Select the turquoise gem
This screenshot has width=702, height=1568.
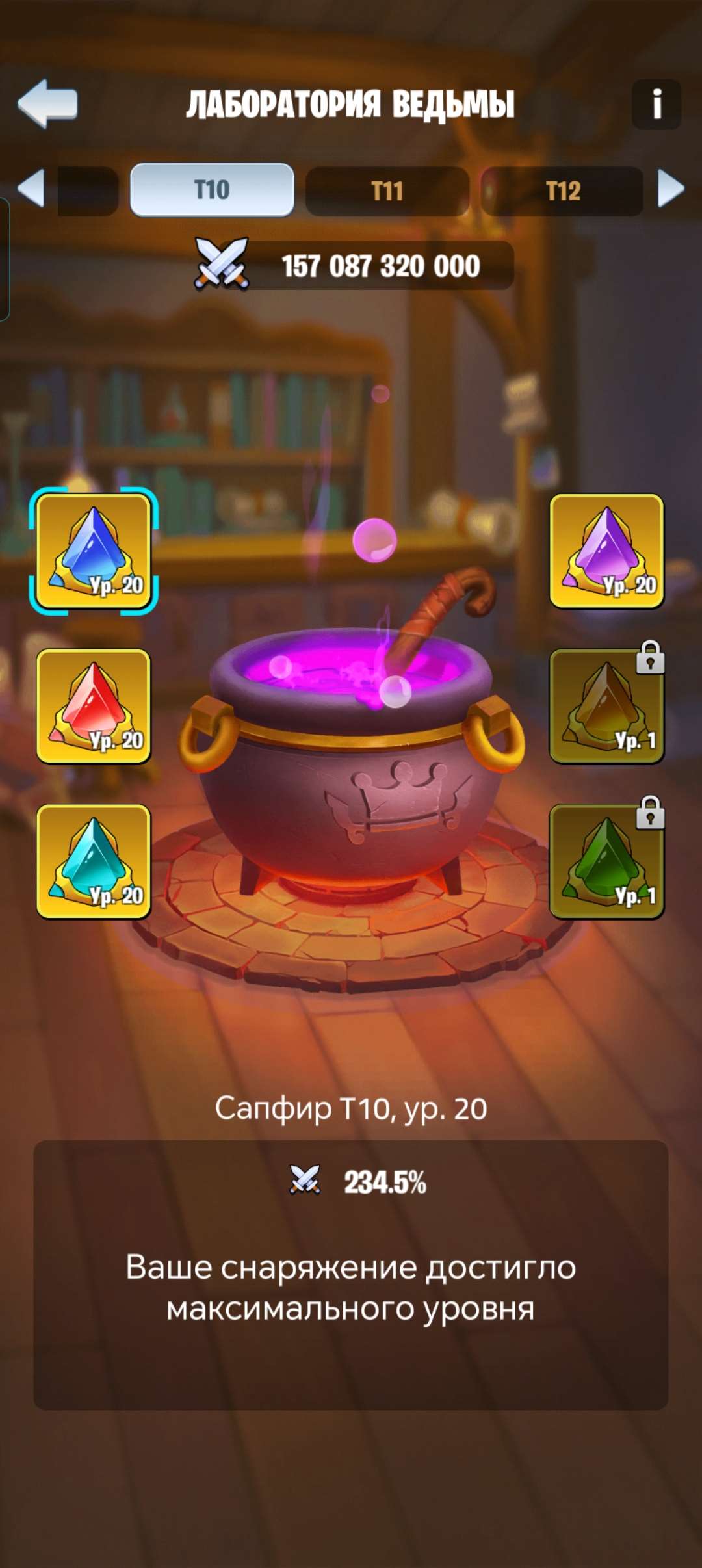point(94,861)
